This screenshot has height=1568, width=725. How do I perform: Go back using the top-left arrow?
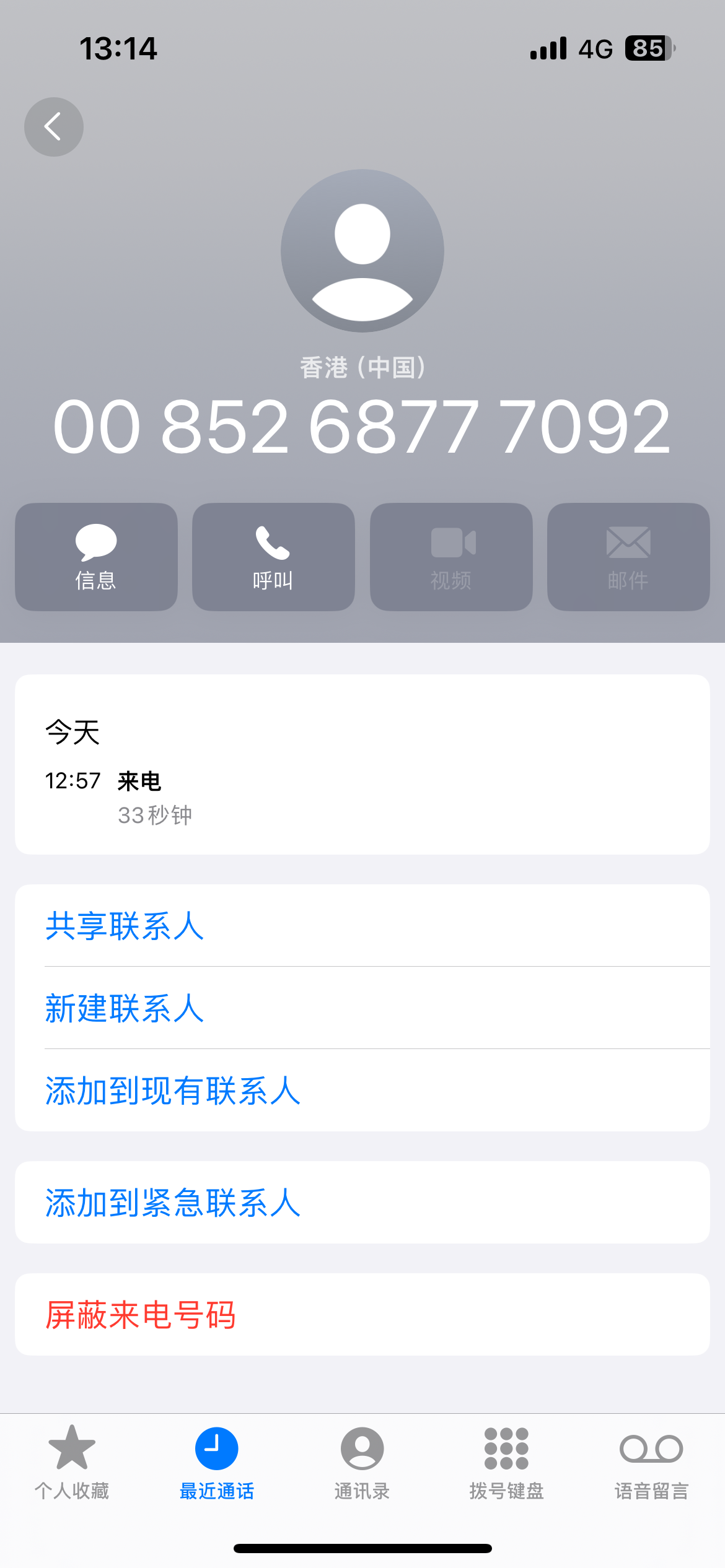[54, 127]
